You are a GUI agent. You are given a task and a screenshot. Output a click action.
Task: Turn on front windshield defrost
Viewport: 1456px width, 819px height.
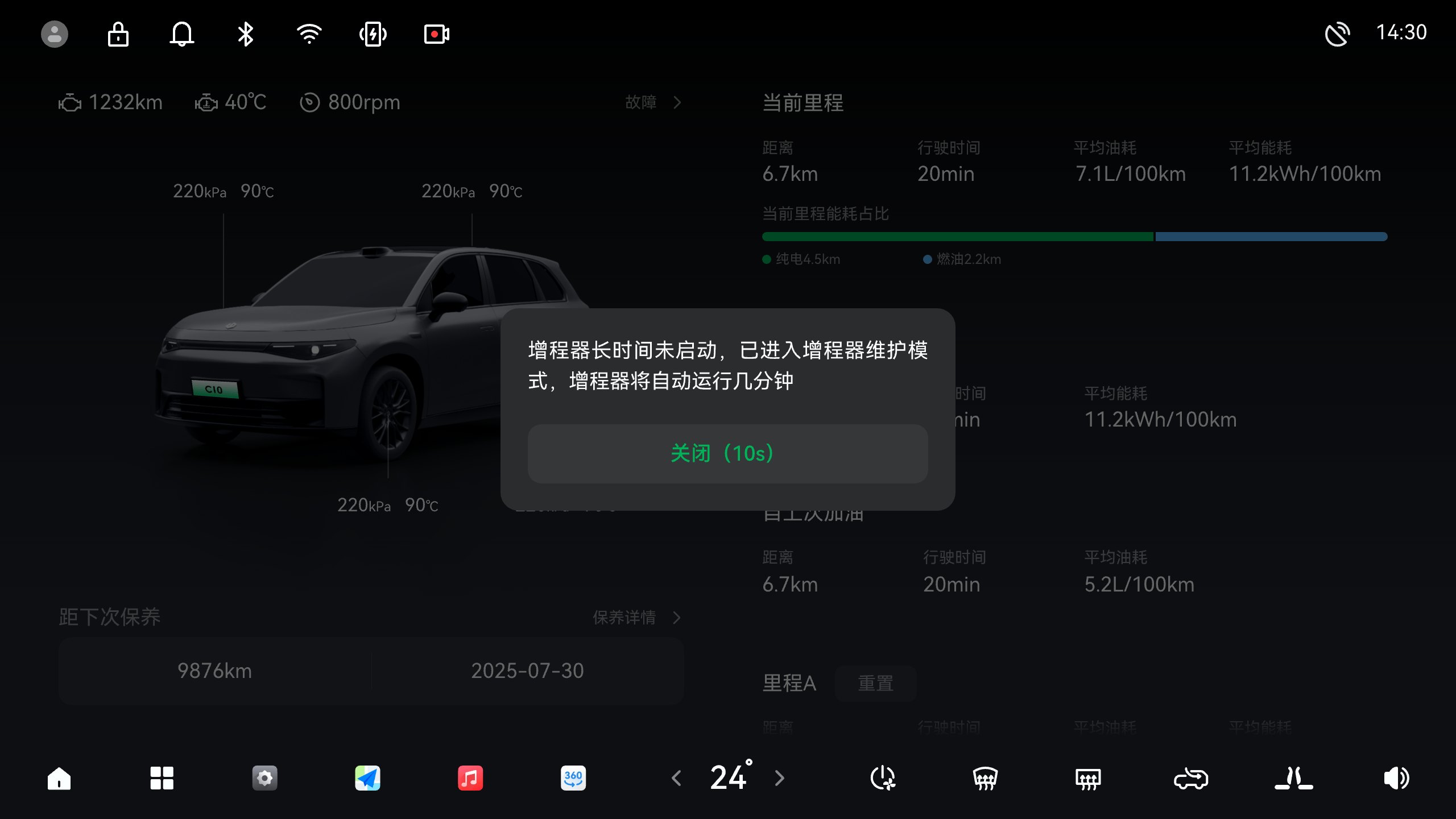pos(985,778)
